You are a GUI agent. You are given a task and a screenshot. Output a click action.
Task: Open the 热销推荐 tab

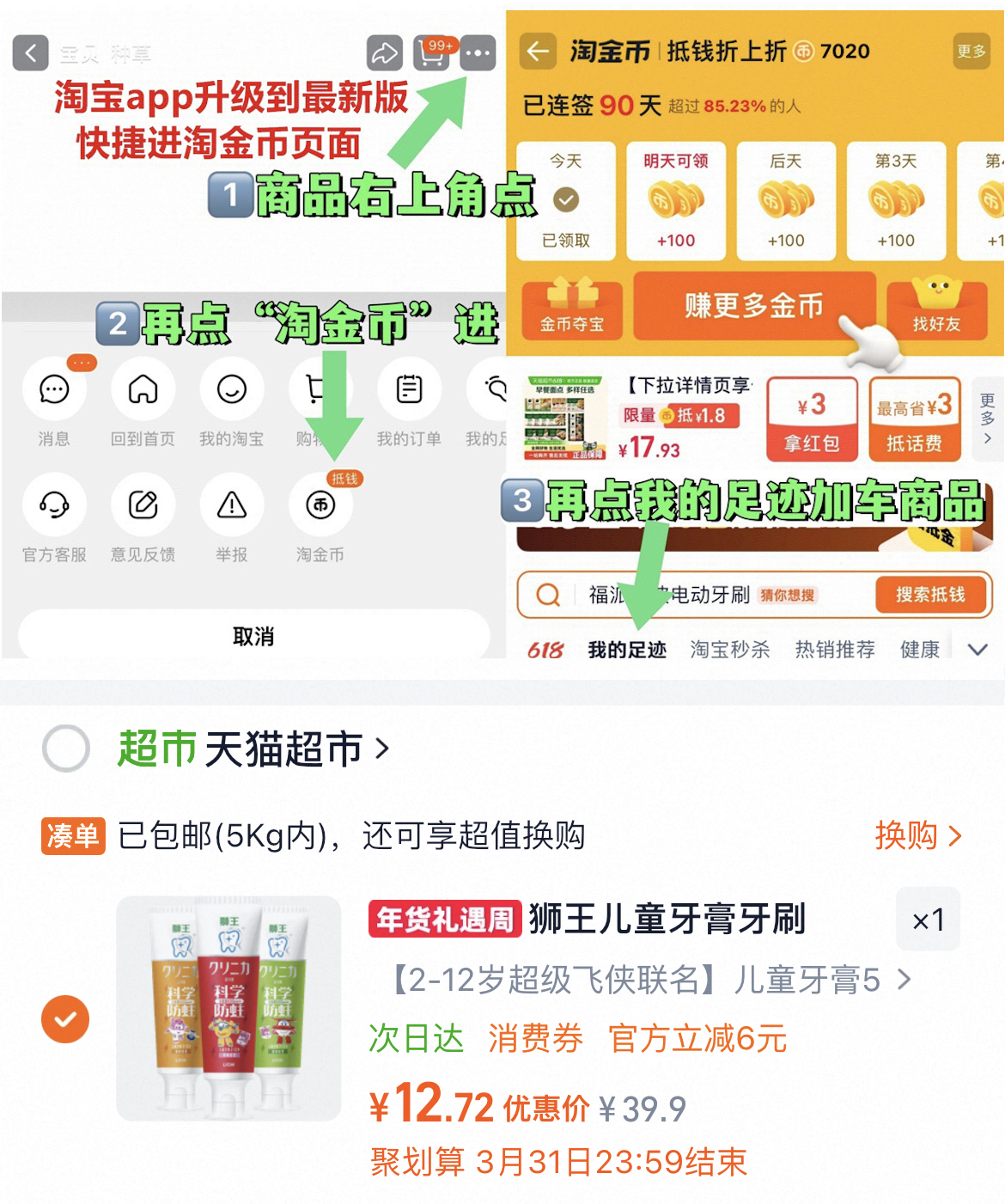[x=836, y=650]
